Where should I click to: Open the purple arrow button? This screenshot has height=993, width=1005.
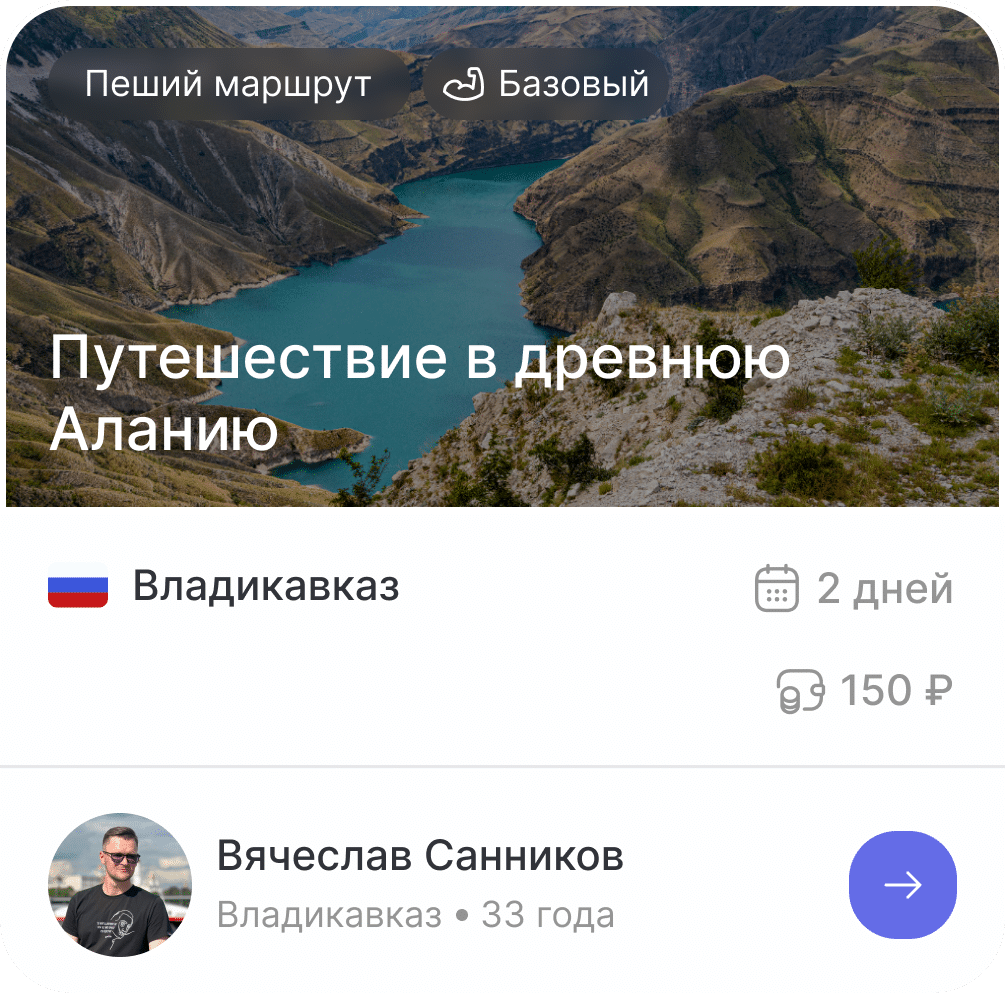[x=902, y=885]
